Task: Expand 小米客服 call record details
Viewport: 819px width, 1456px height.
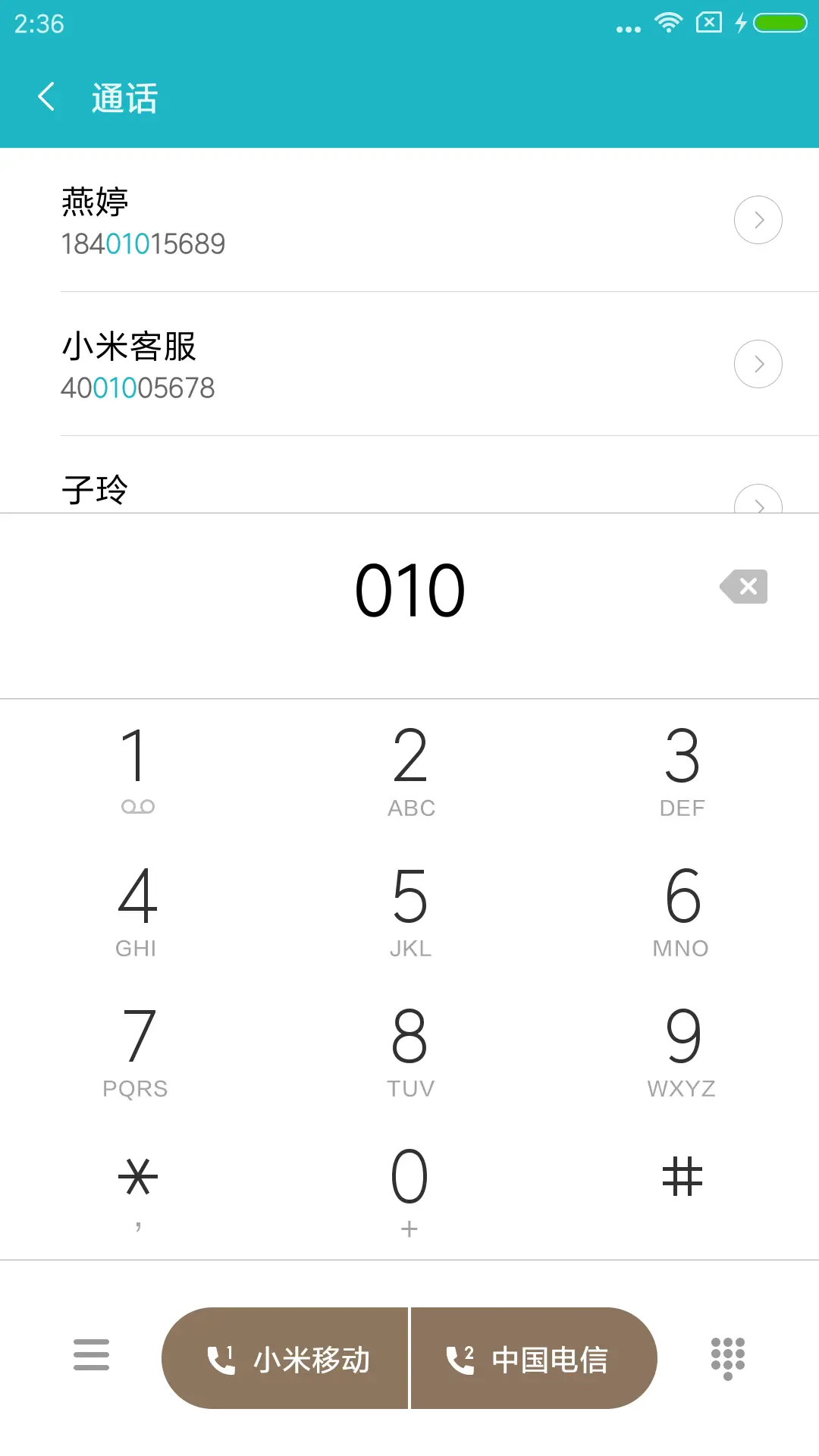Action: (x=758, y=364)
